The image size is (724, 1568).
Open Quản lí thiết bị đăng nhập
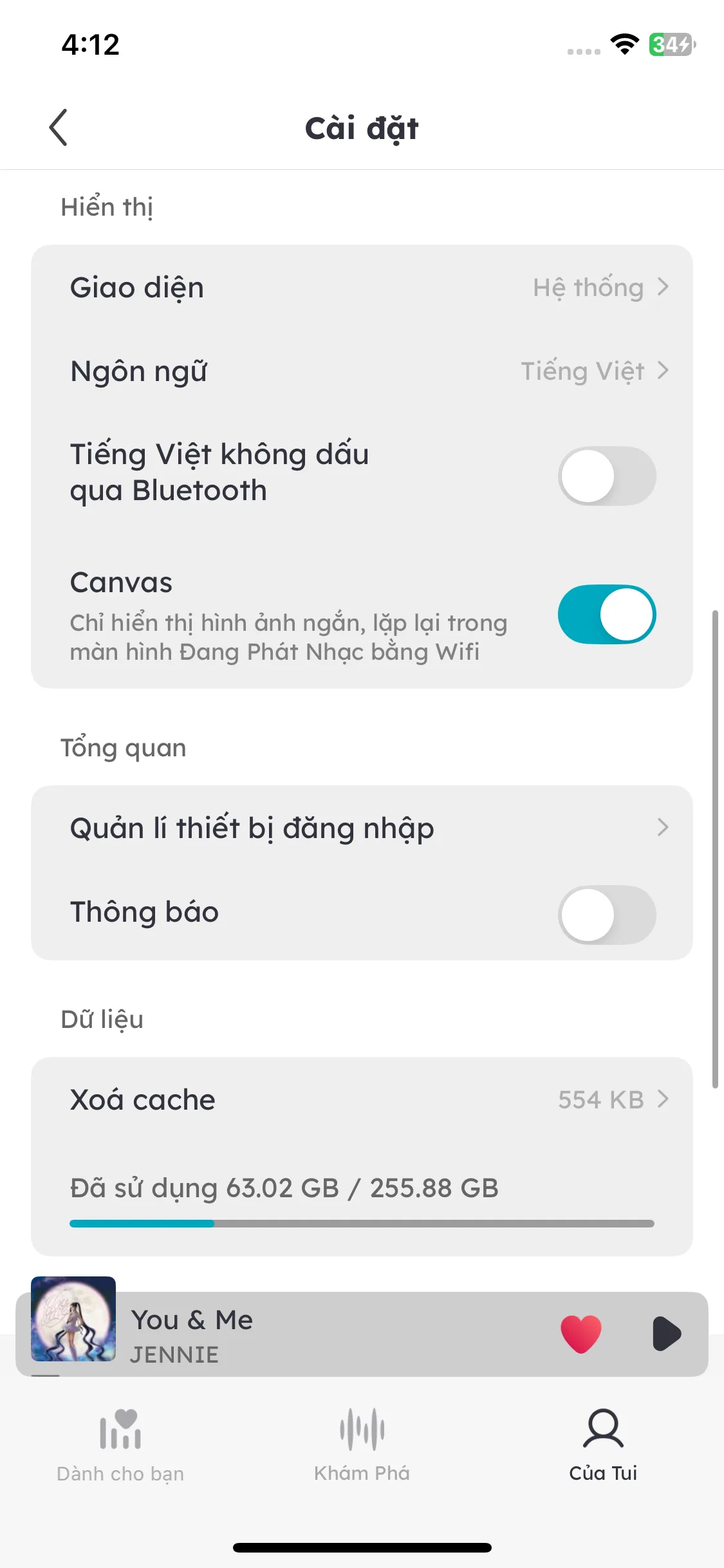362,828
